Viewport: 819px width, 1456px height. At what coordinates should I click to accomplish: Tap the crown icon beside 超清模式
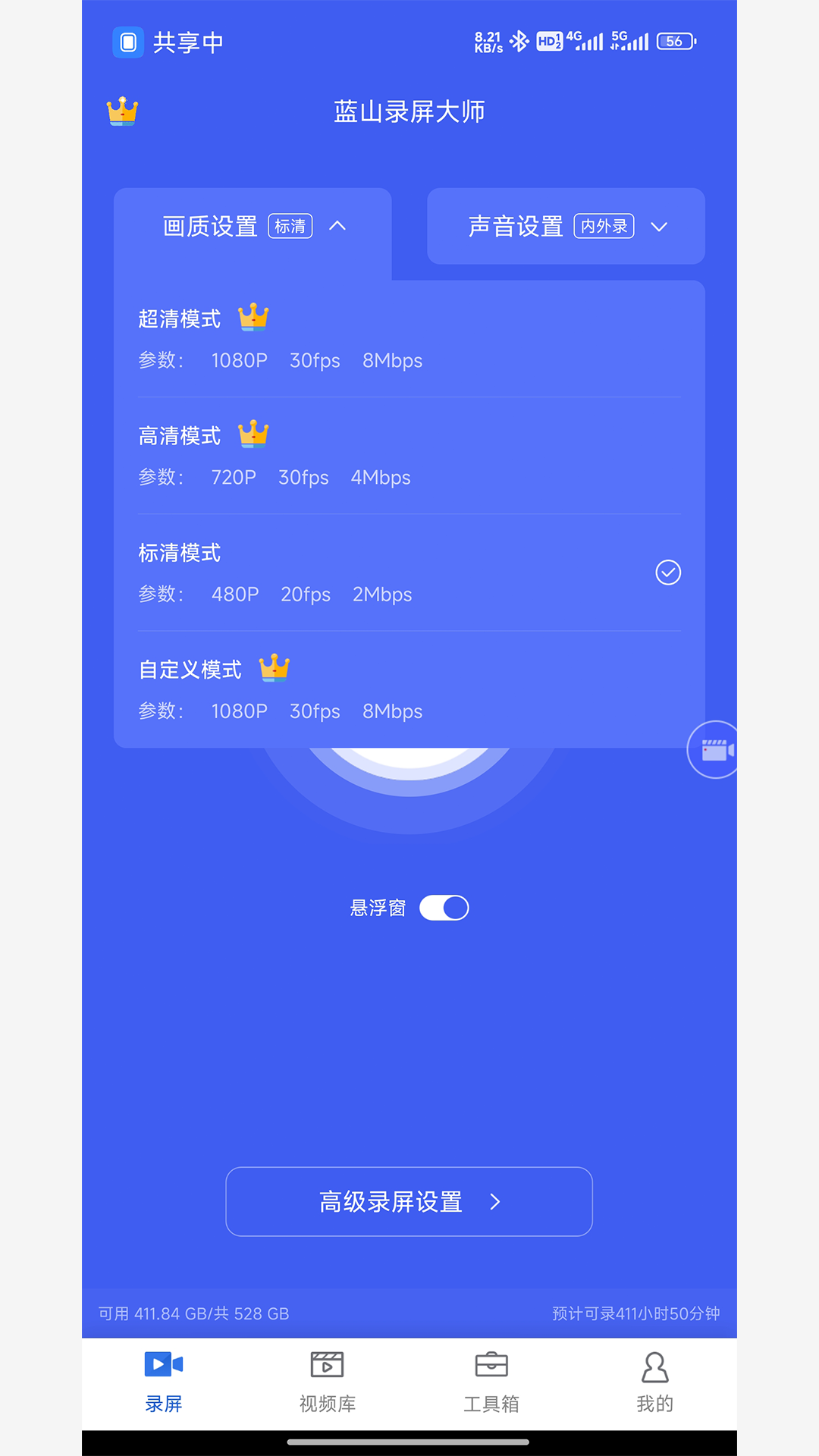coord(253,318)
